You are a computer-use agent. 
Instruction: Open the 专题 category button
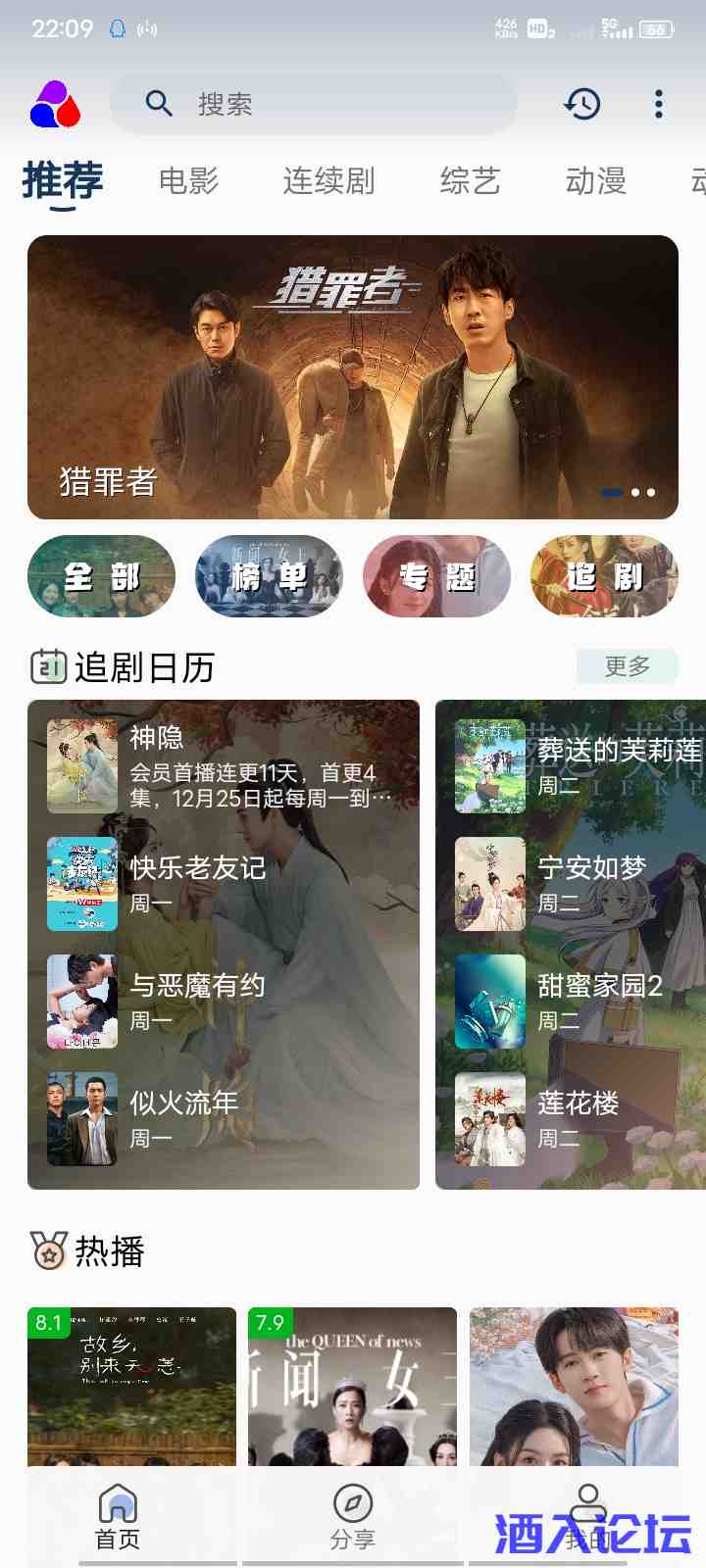tap(435, 577)
